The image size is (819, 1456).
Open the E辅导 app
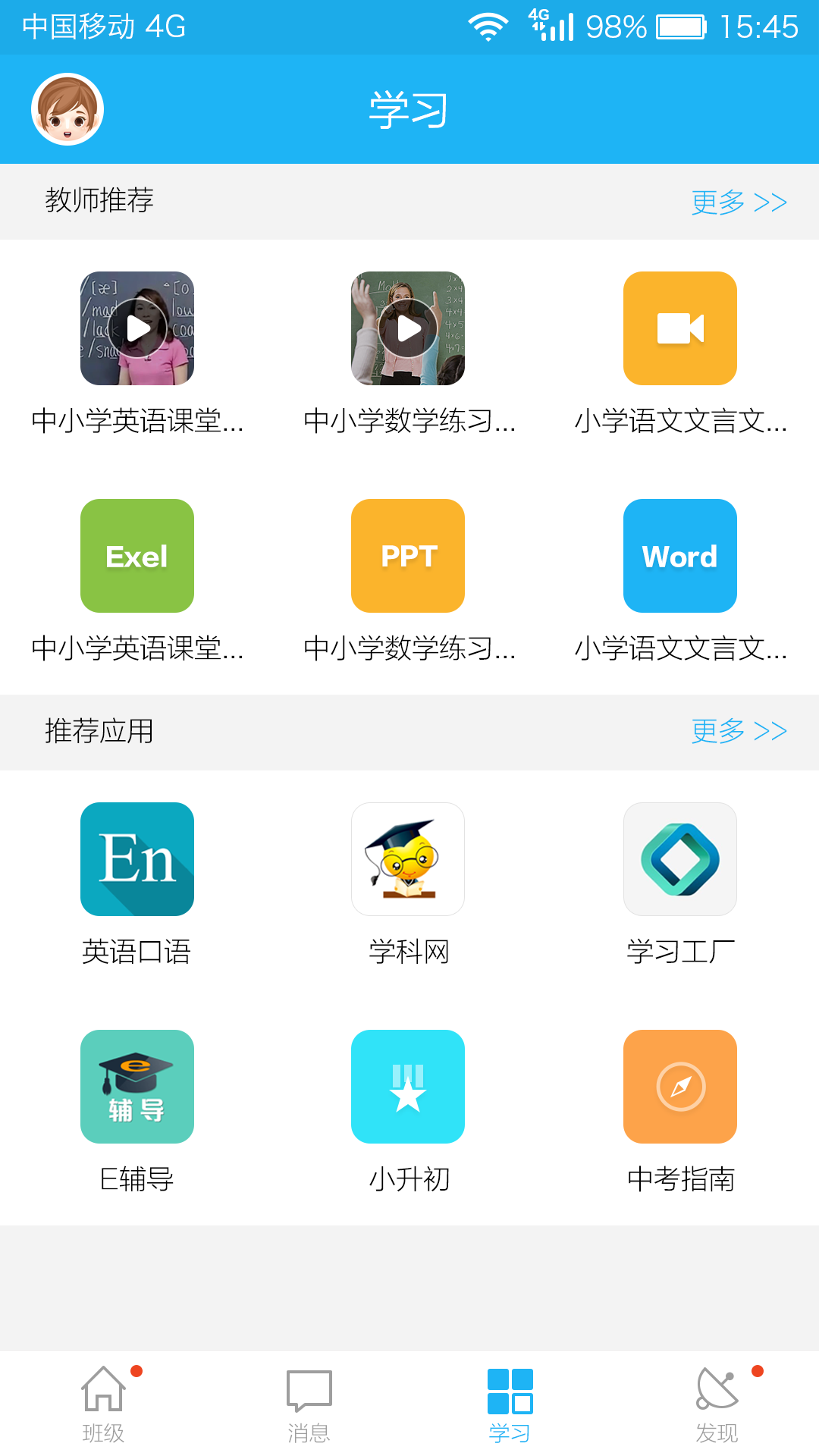[136, 1086]
